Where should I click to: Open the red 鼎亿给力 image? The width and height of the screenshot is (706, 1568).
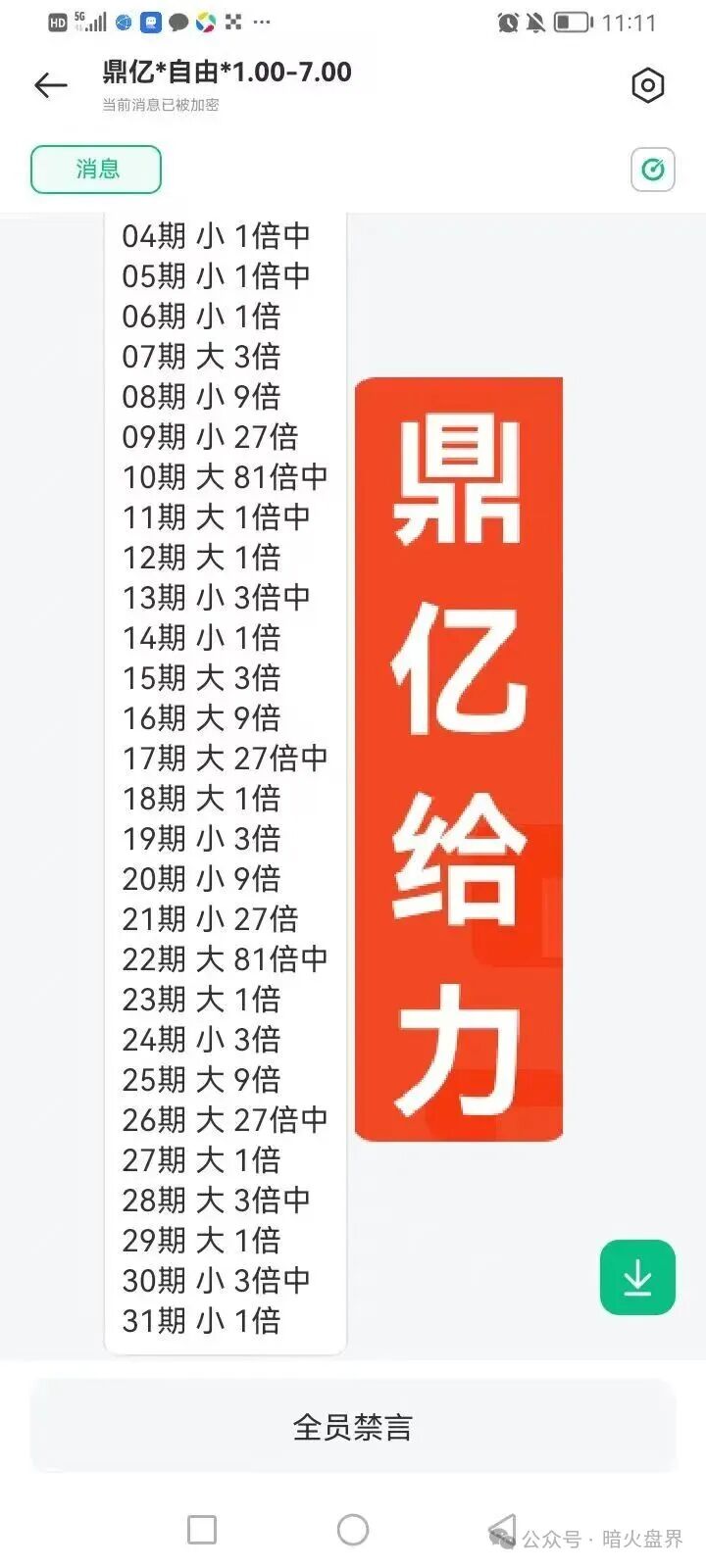[459, 759]
